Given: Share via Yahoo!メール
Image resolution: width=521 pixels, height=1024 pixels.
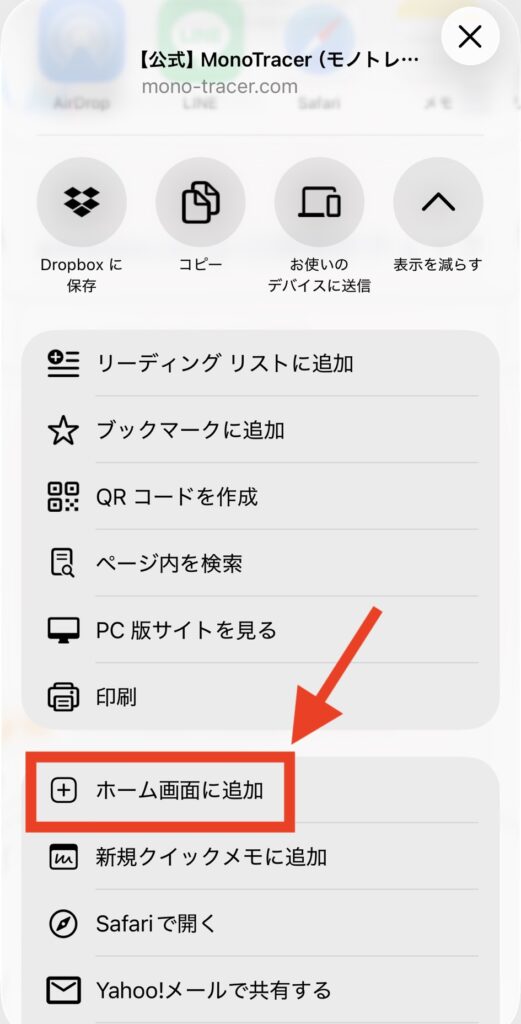Looking at the screenshot, I should pyautogui.click(x=260, y=990).
